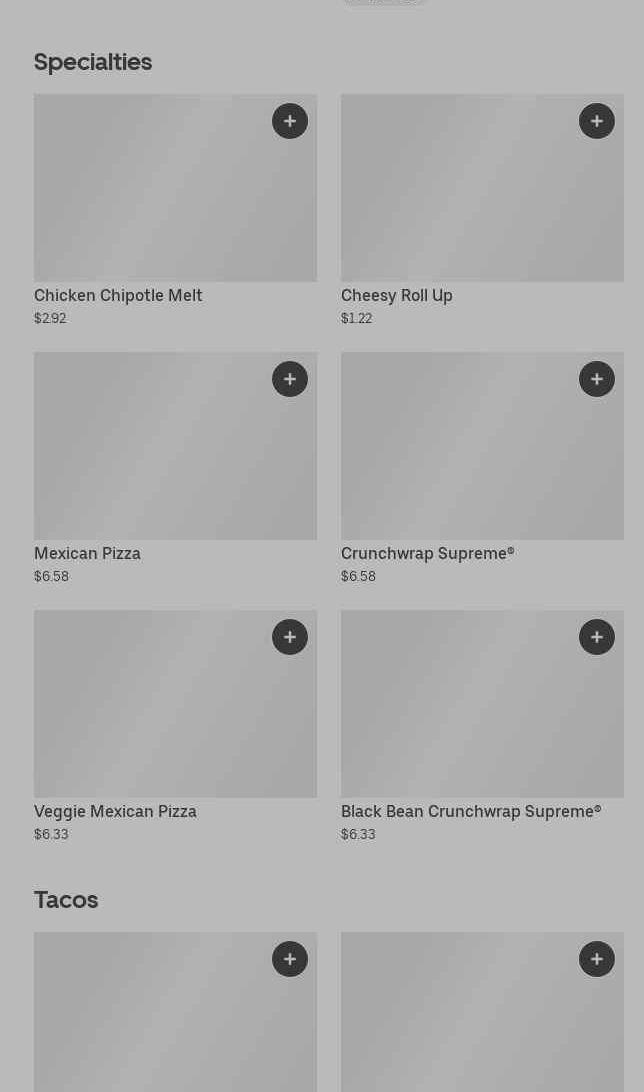Add Black Bean Crunchwrap Supreme to order
This screenshot has height=1092, width=644.
pos(597,637)
